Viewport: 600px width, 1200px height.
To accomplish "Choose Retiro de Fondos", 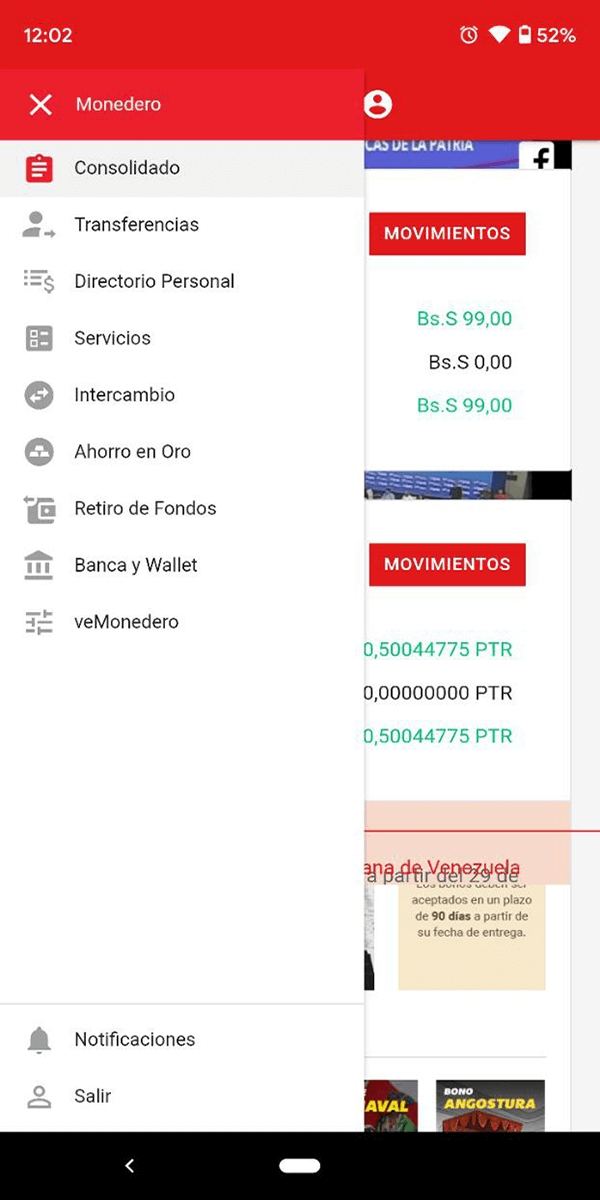I will (182, 509).
